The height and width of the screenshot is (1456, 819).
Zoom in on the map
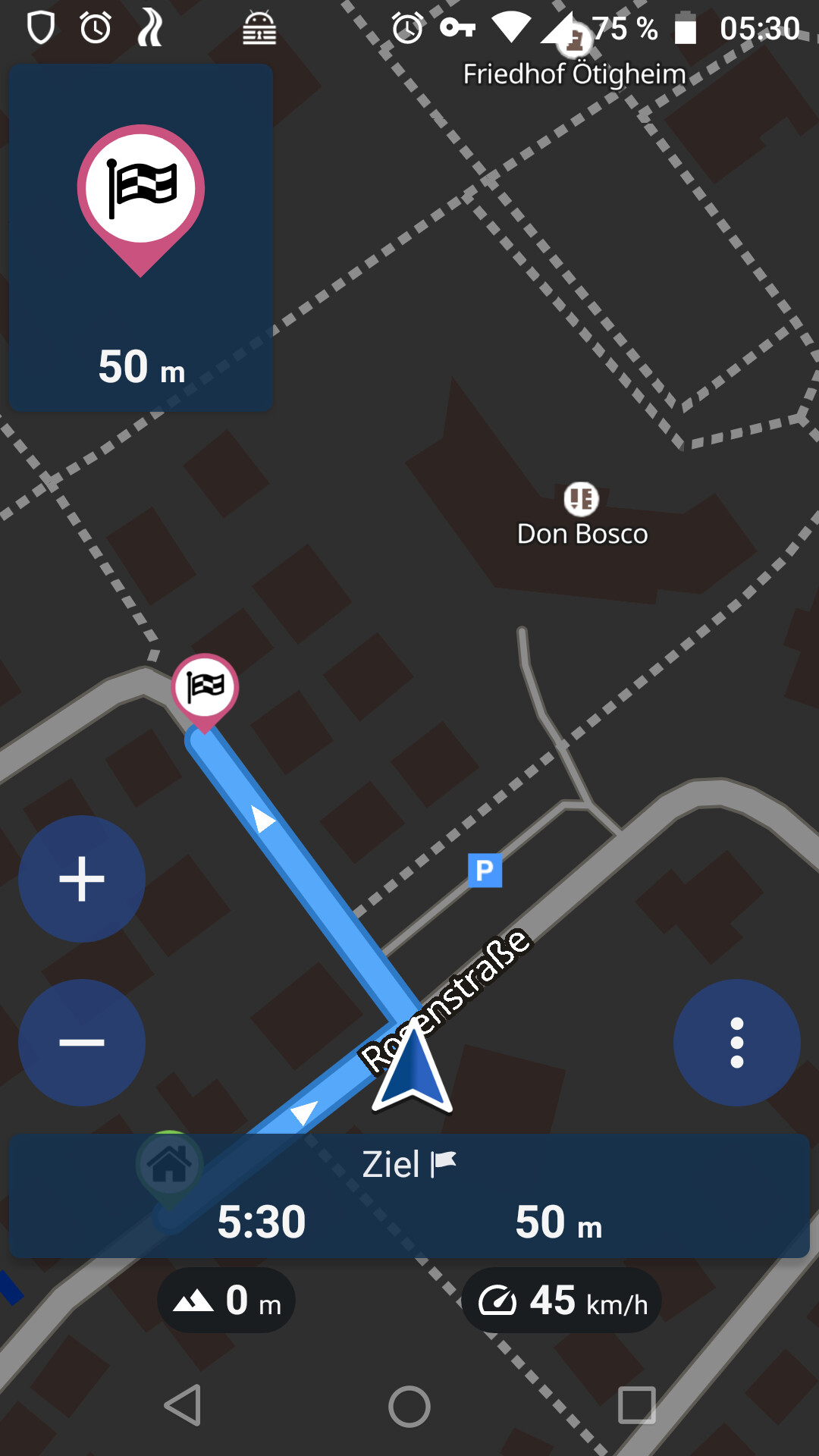coord(82,879)
